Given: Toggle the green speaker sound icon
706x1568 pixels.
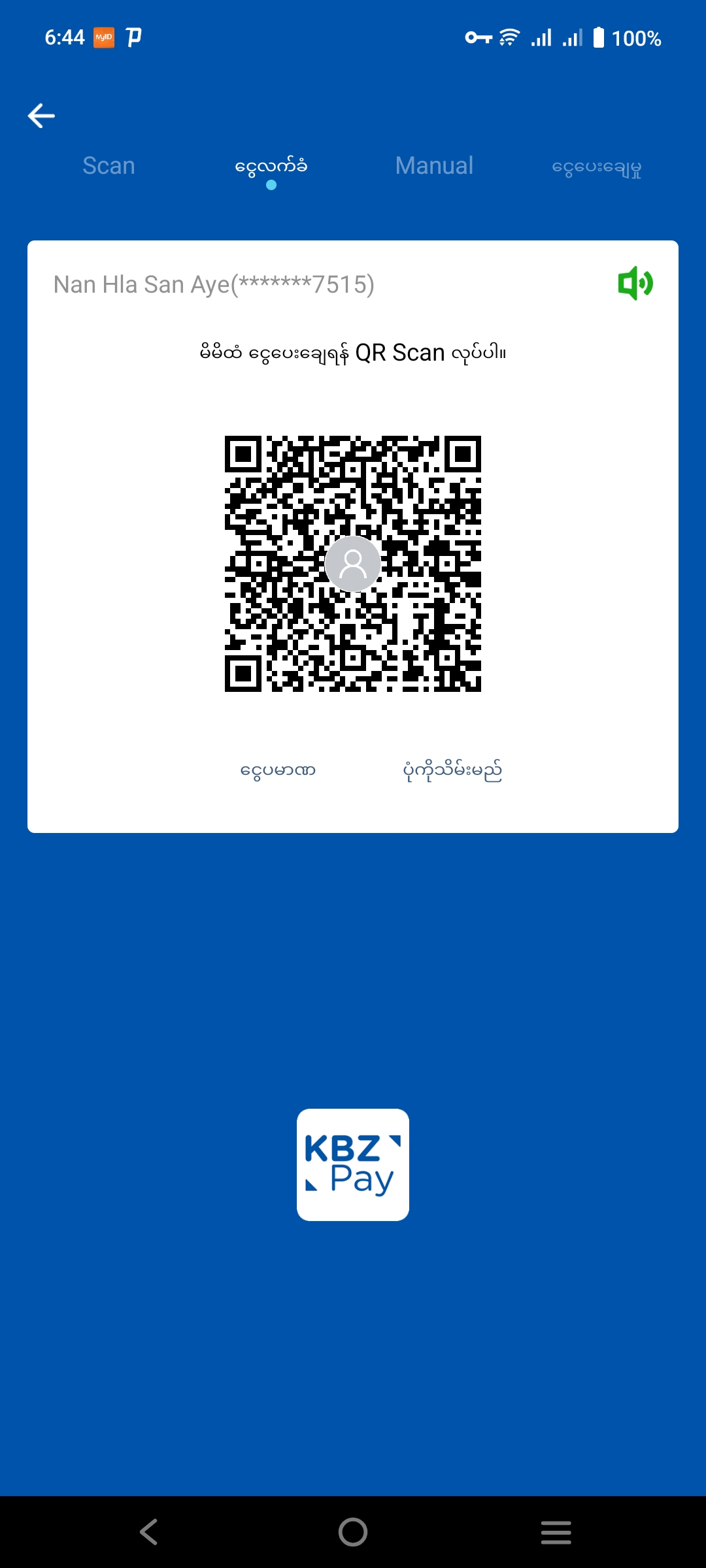Looking at the screenshot, I should tap(635, 284).
